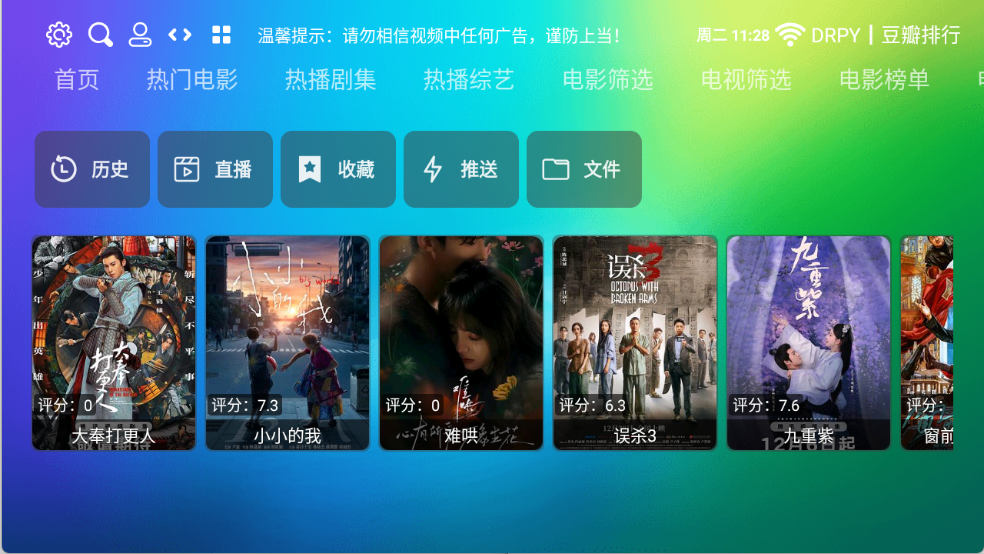Image resolution: width=984 pixels, height=554 pixels.
Task: Open the 九重紫 poster card
Action: (808, 343)
